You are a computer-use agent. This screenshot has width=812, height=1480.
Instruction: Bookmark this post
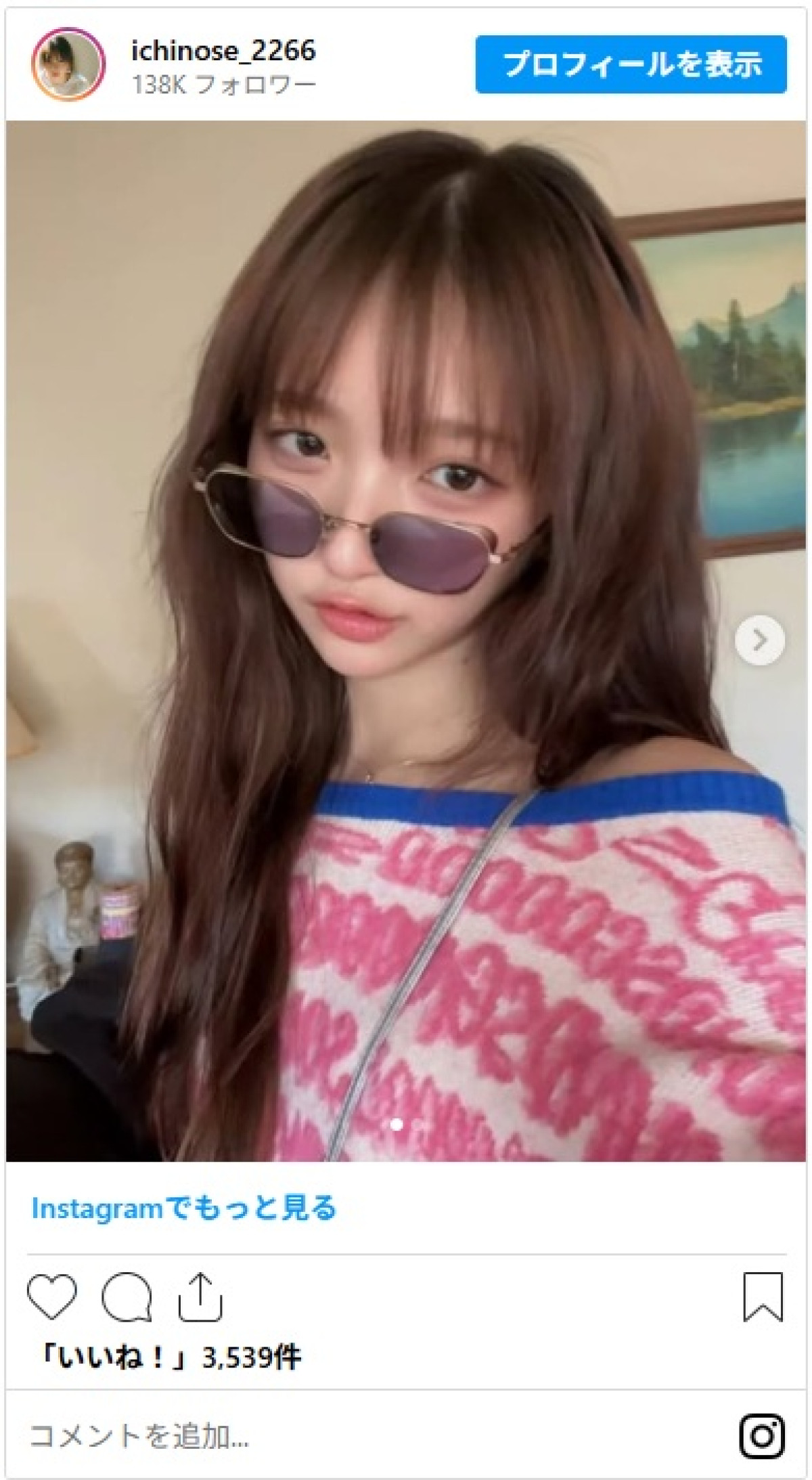[763, 1297]
